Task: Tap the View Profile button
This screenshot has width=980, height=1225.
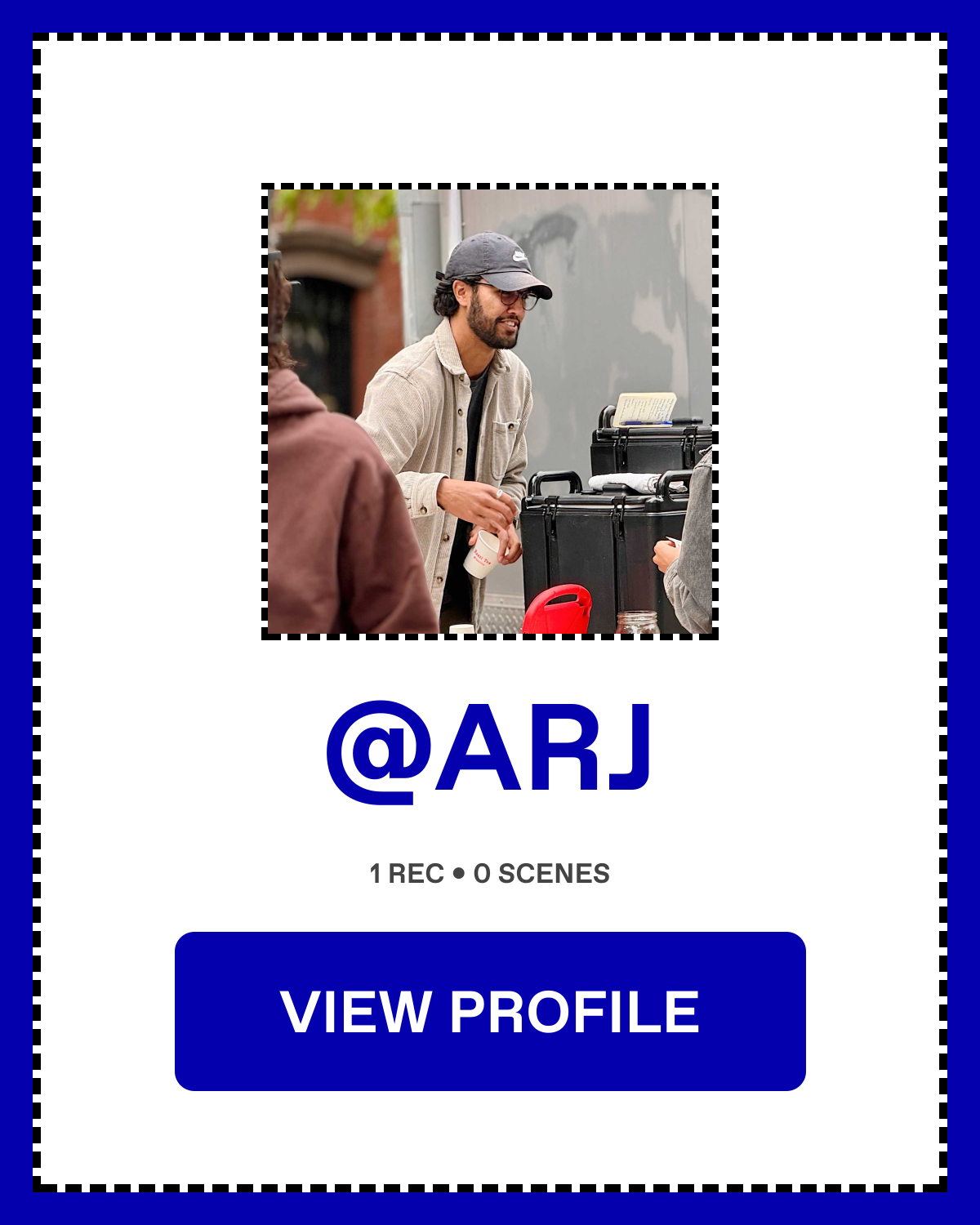Action: pos(490,1011)
